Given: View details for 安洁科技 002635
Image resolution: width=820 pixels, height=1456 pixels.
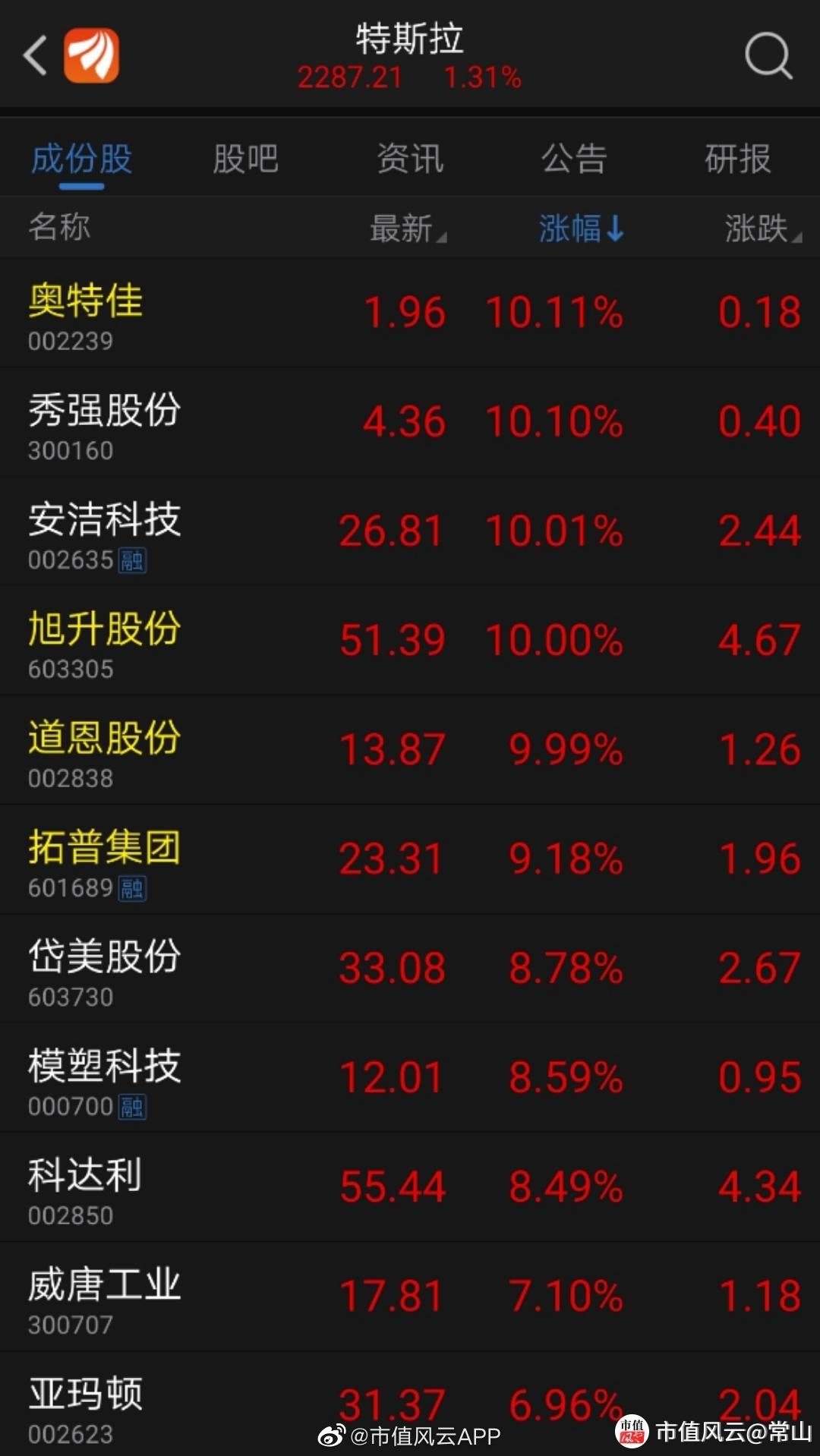Looking at the screenshot, I should coord(410,532).
